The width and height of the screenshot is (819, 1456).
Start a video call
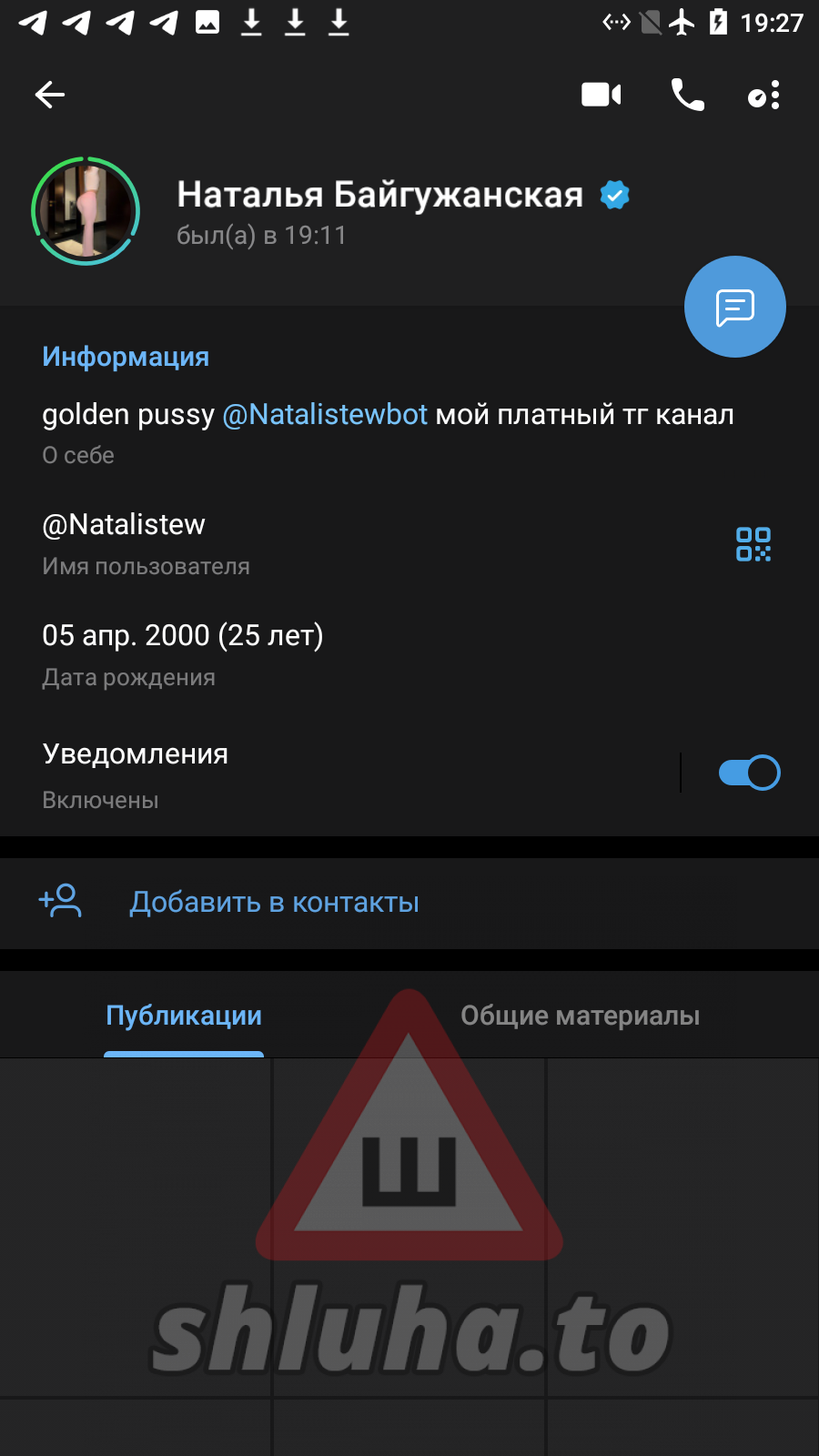(x=601, y=95)
